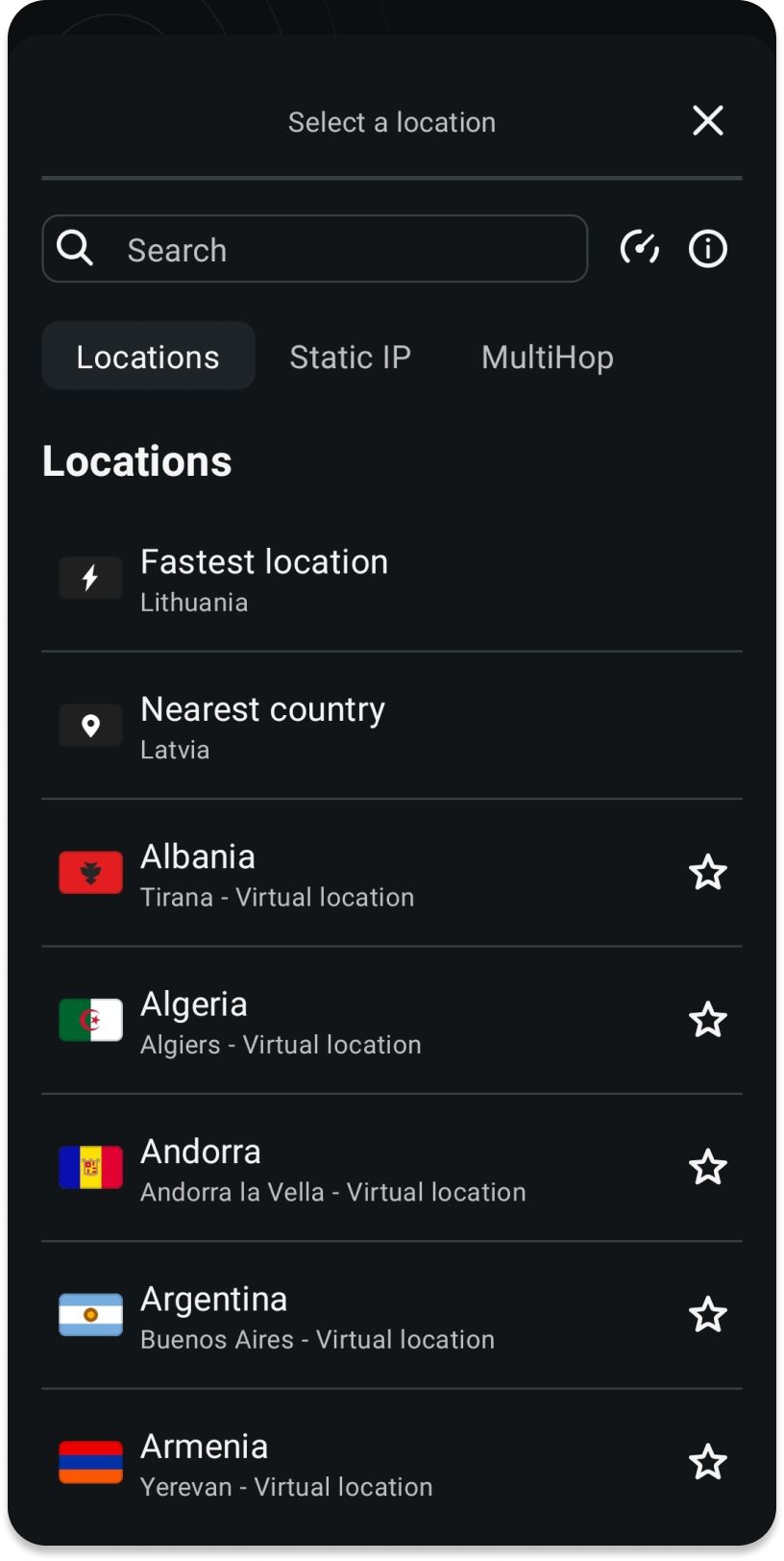Screen dimensions: 784x1561
Task: Add Andorra to favorites
Action: (708, 1167)
